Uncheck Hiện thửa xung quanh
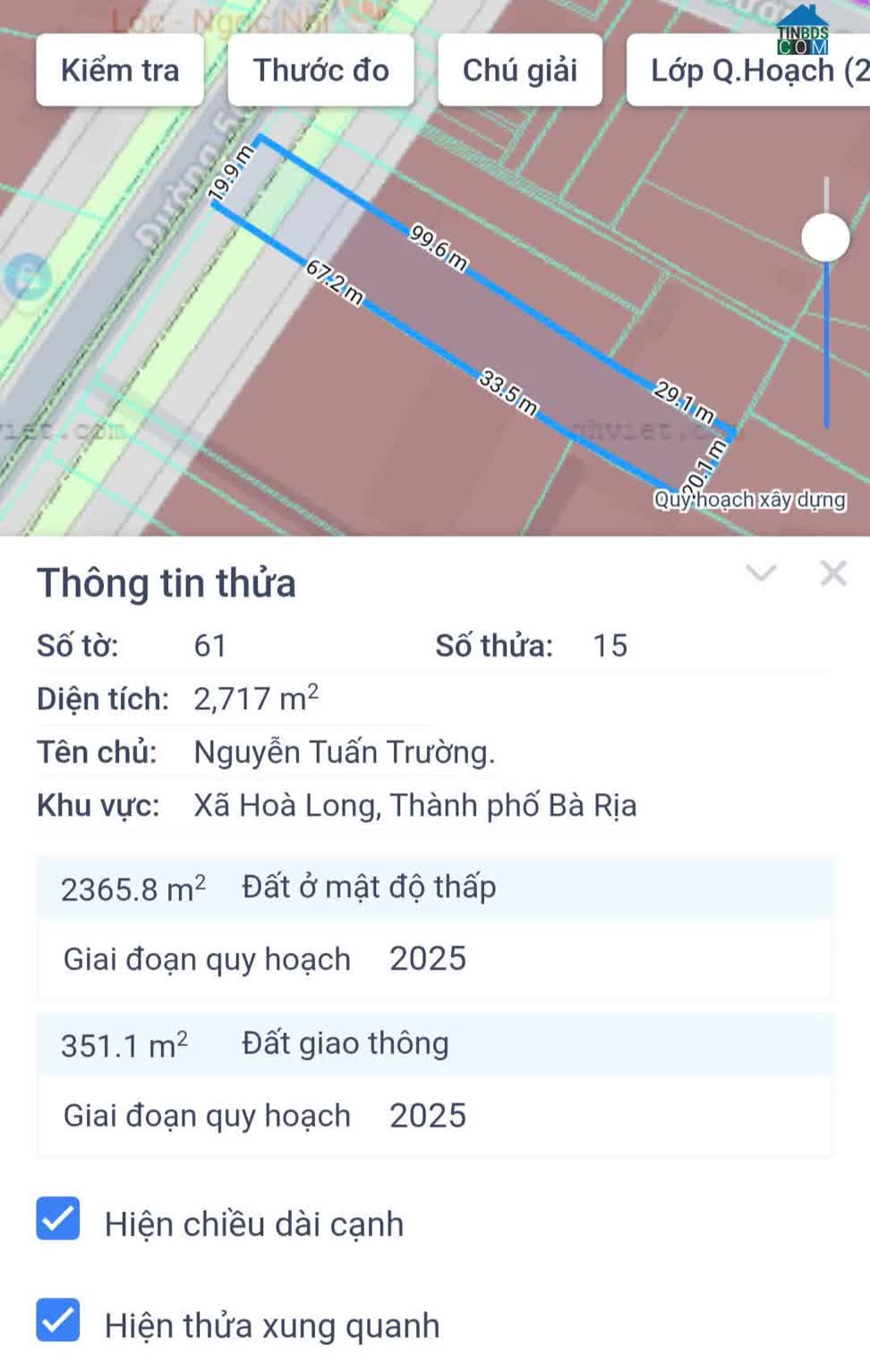This screenshot has height=1372, width=870. click(58, 1321)
